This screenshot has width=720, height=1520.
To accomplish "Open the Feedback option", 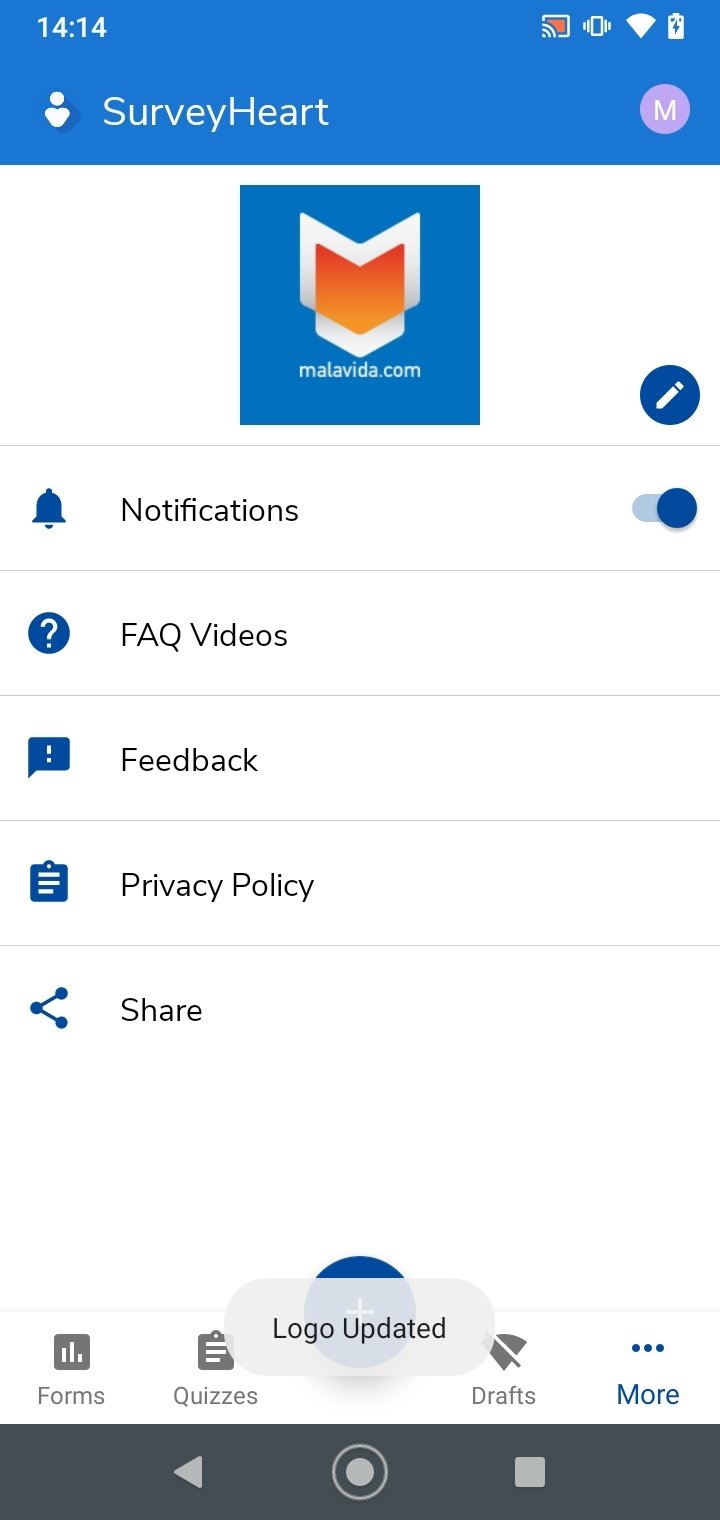I will [360, 759].
